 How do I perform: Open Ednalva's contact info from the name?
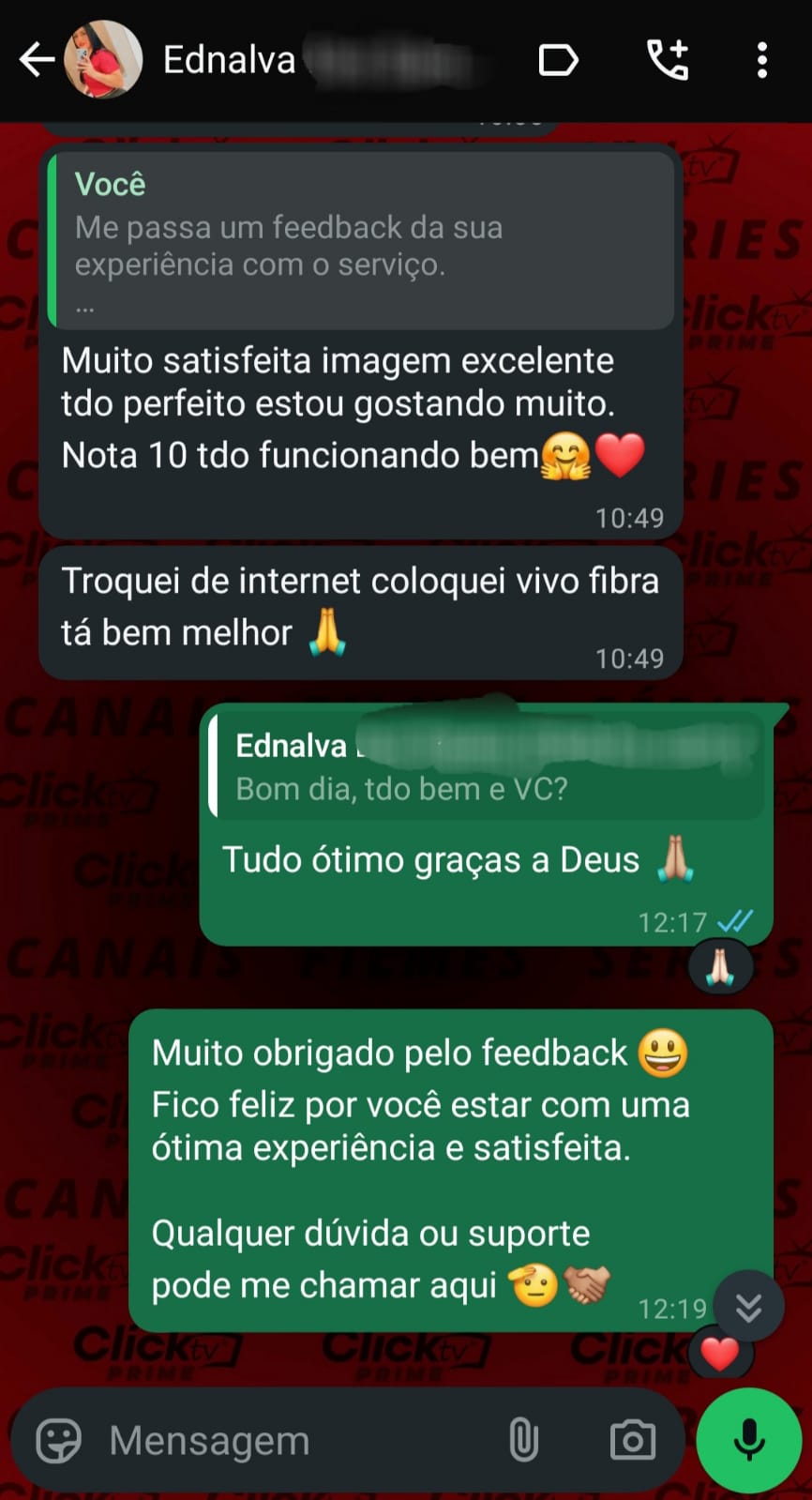click(230, 60)
